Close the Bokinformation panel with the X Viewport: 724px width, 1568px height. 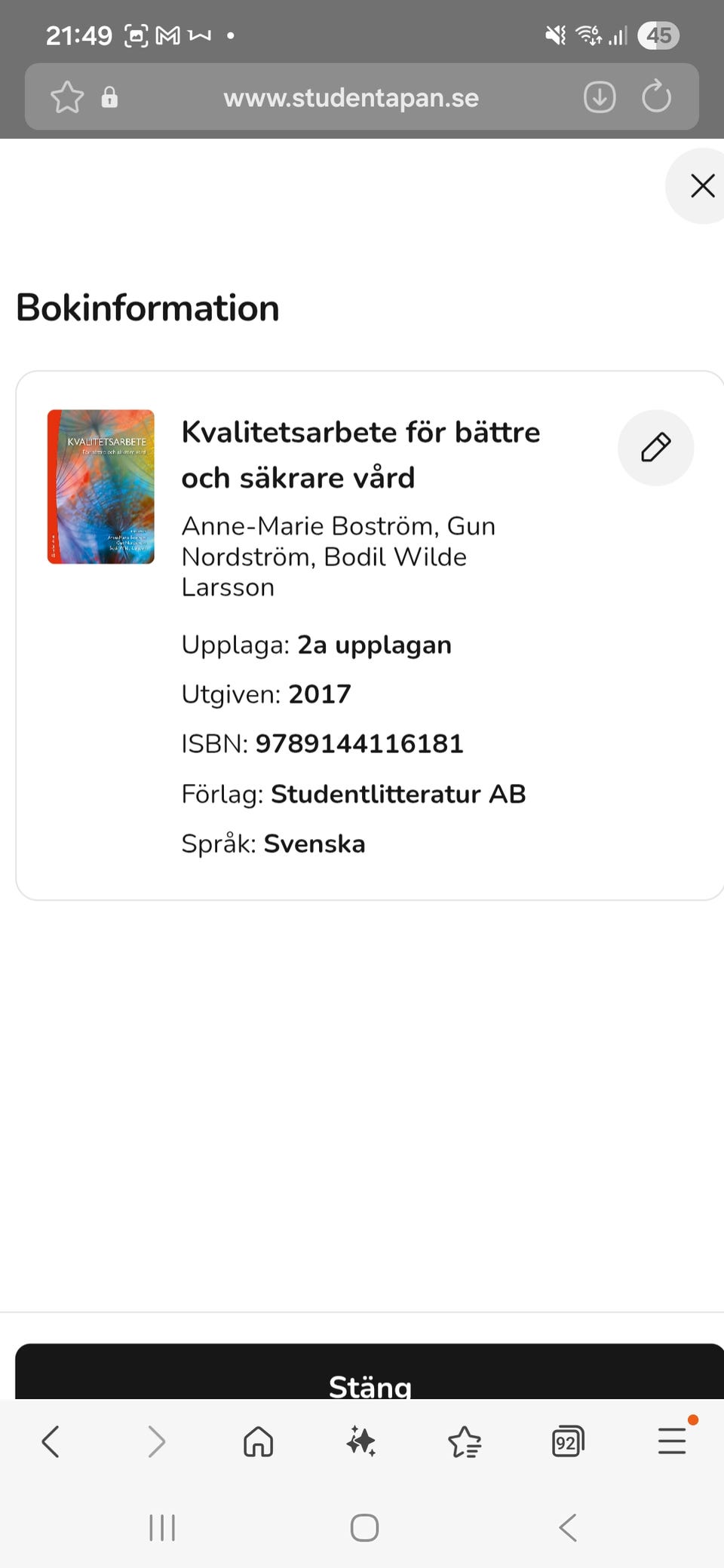tap(702, 185)
